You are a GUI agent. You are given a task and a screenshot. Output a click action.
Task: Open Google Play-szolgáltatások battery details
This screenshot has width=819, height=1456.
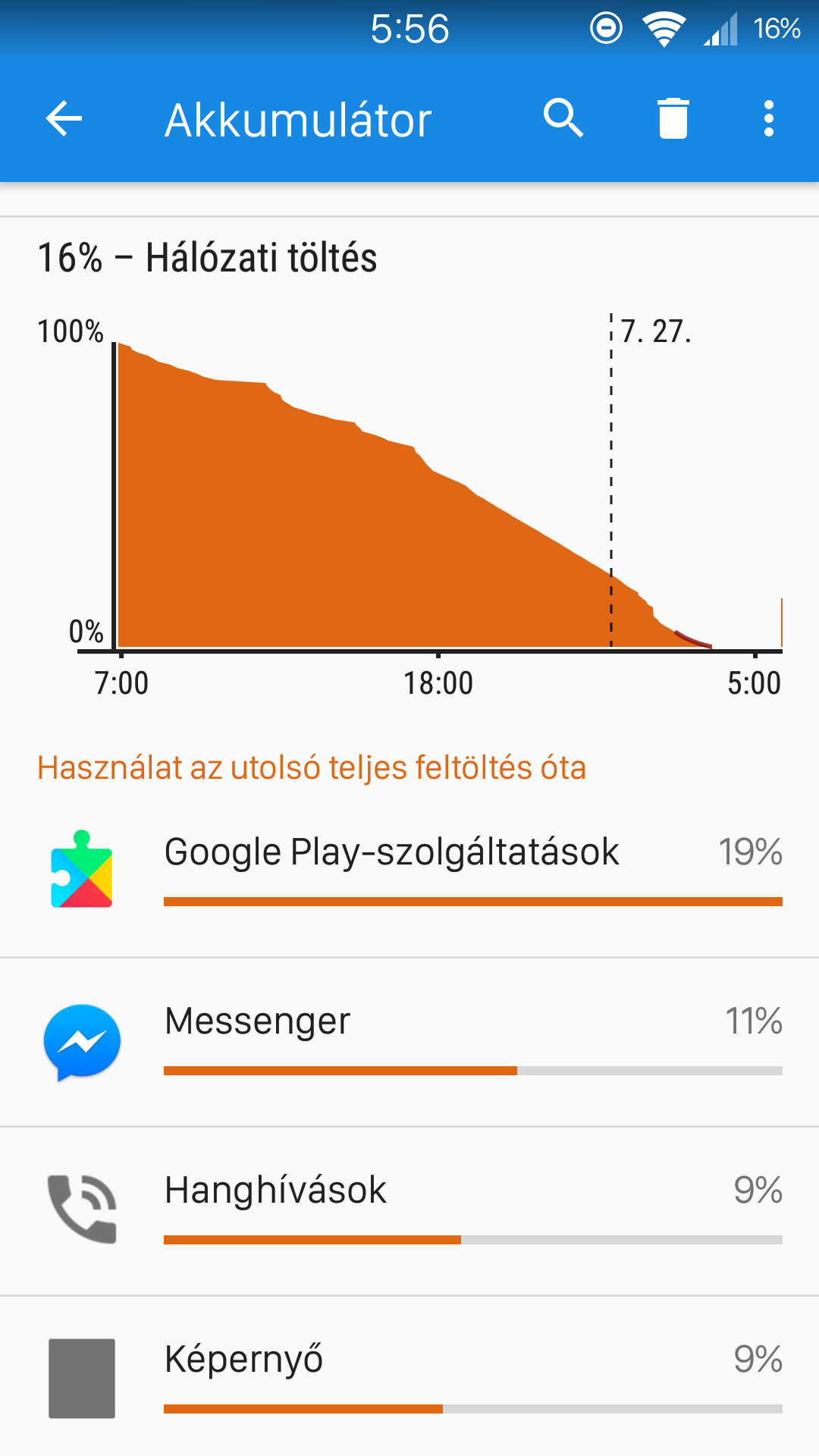(409, 872)
